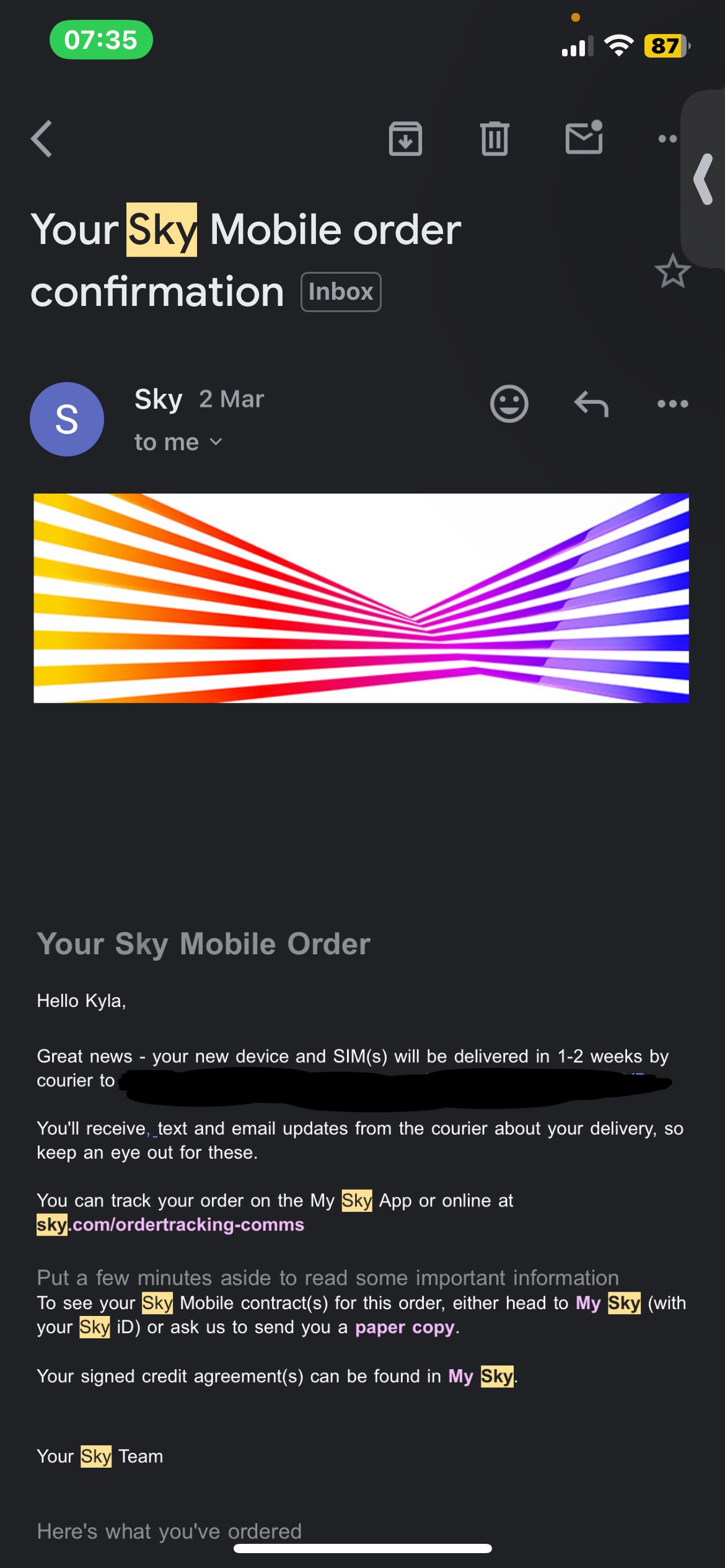Screen dimensions: 725x1568
Task: Add an emoji reaction to the message
Action: tap(509, 404)
